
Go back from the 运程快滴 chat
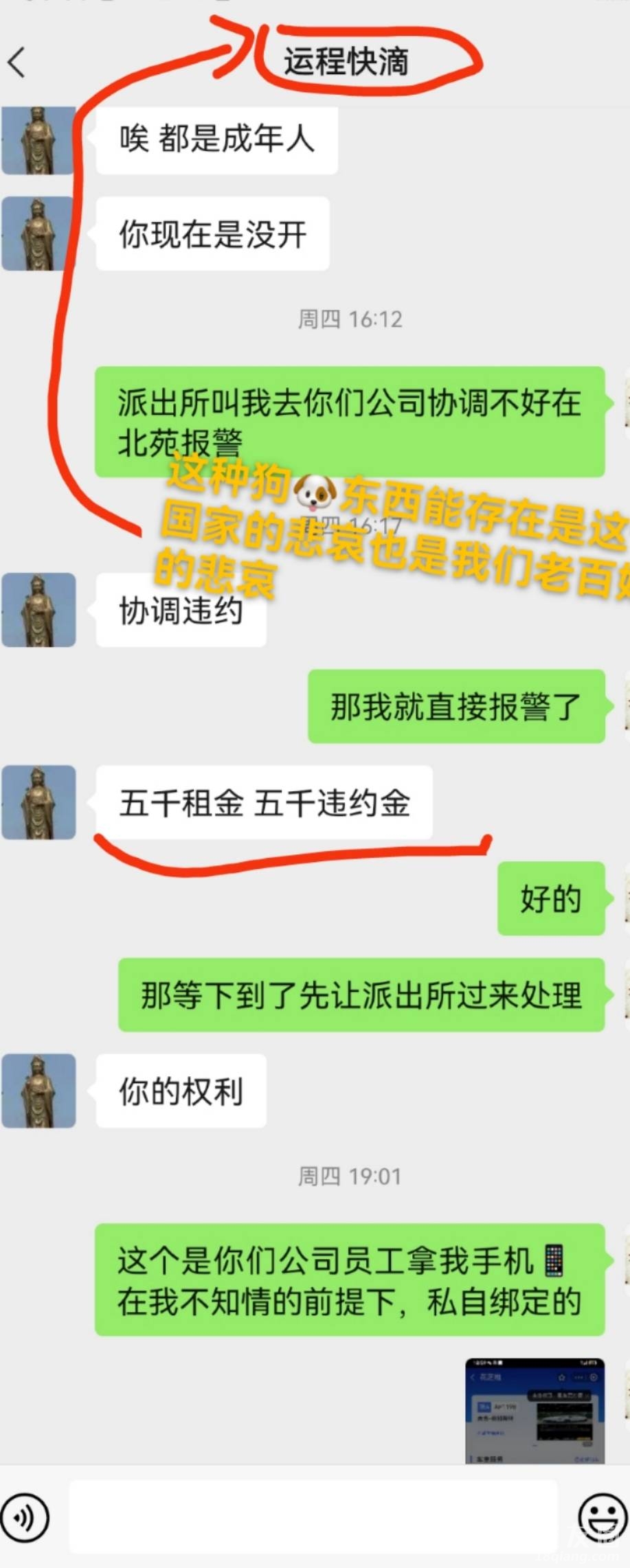pos(16,62)
